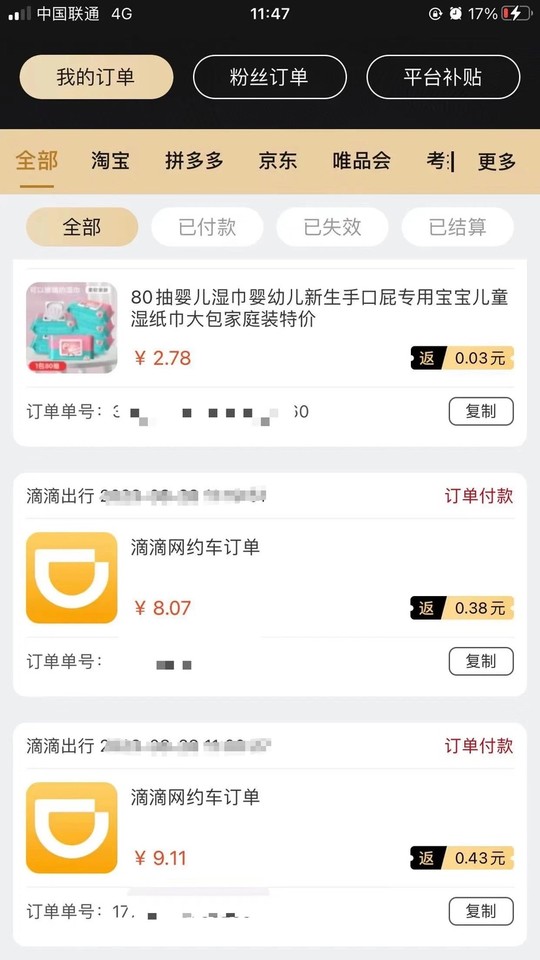The image size is (540, 960).
Task: Open the ¥8.07 滴滴网约车订单 card
Action: tap(269, 585)
